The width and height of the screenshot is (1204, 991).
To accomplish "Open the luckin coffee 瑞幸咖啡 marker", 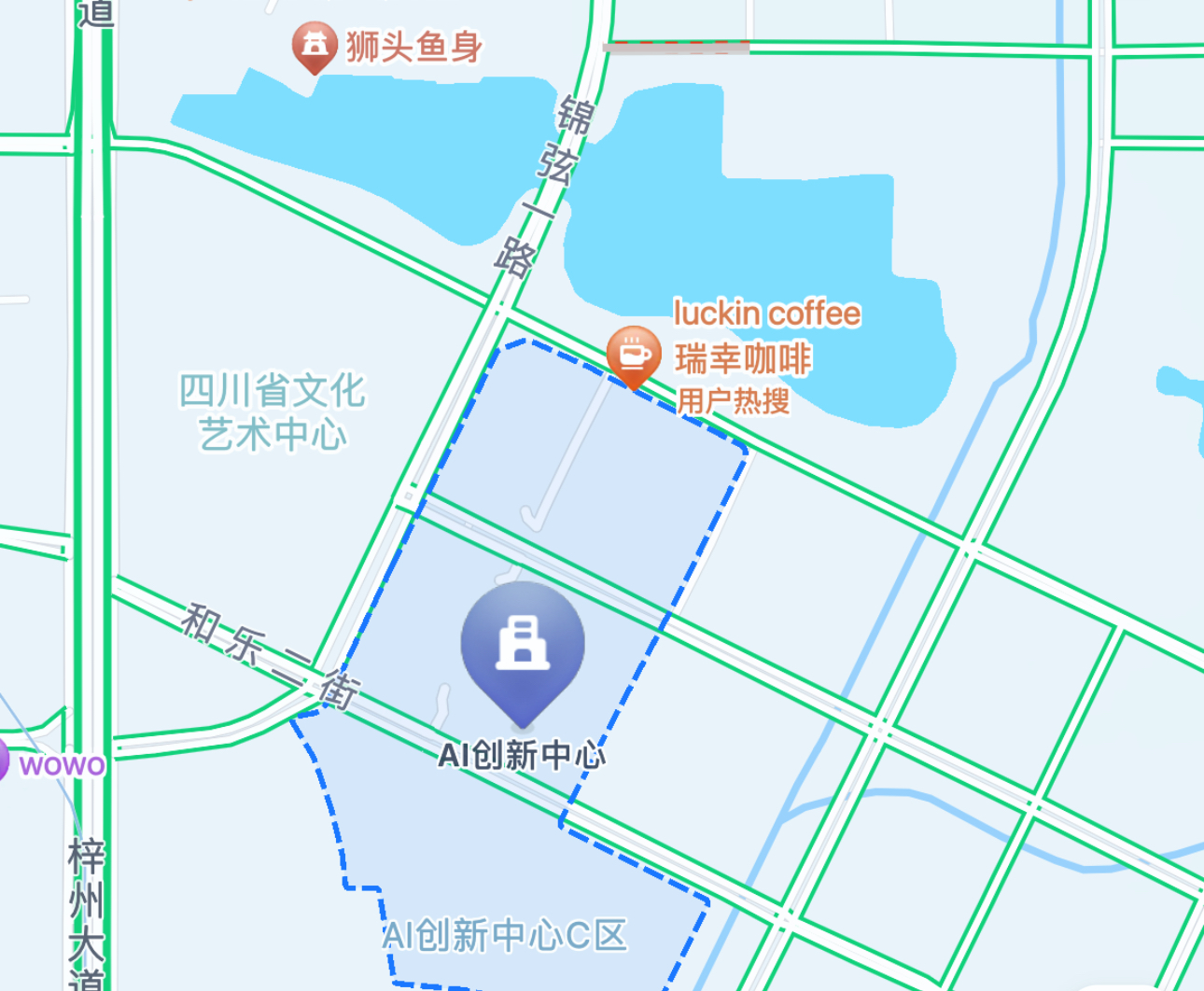I will tap(634, 355).
